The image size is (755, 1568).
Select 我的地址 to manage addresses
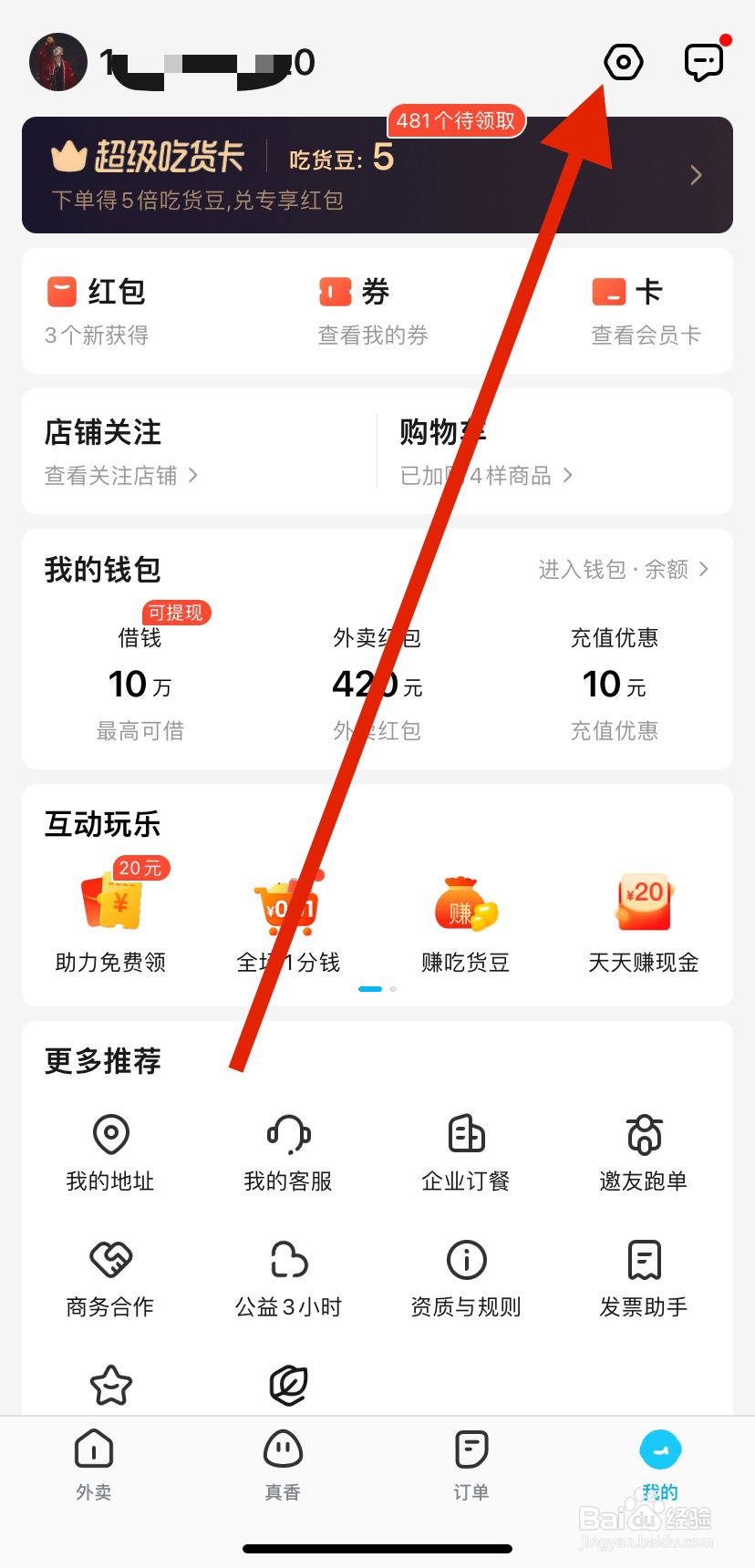click(x=109, y=1151)
